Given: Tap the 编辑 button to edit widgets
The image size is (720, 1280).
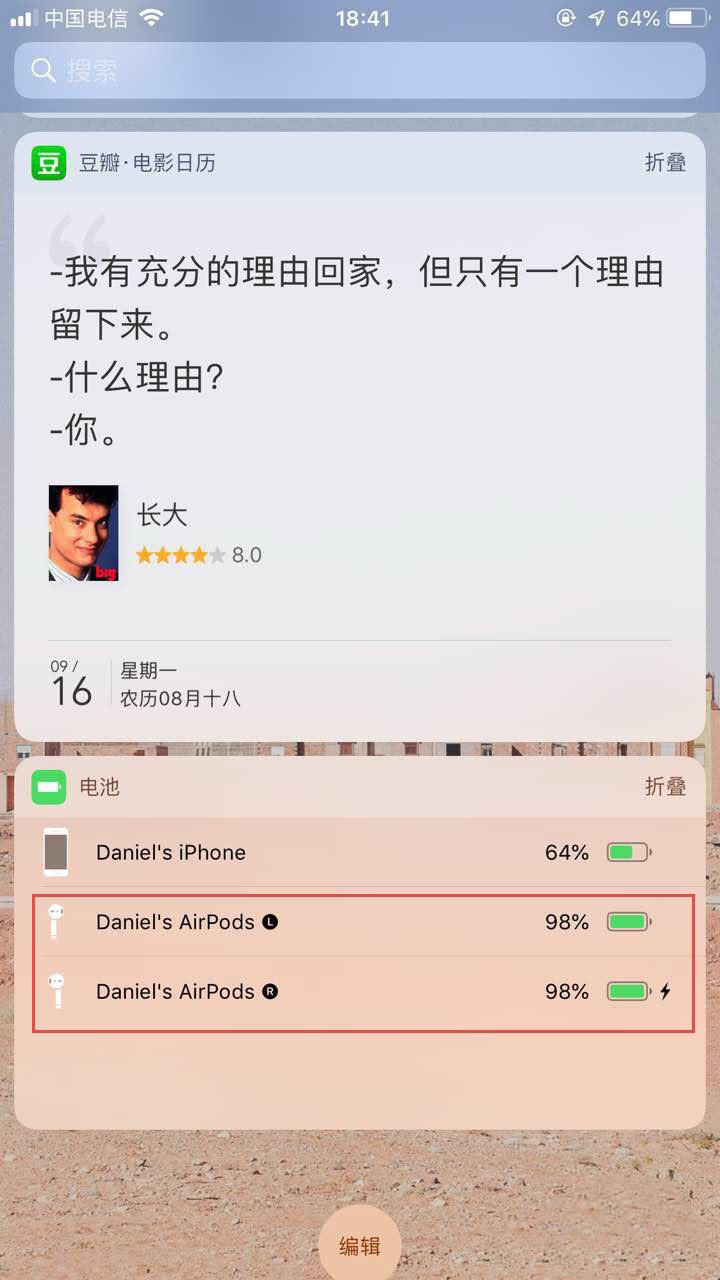Looking at the screenshot, I should tap(360, 1246).
